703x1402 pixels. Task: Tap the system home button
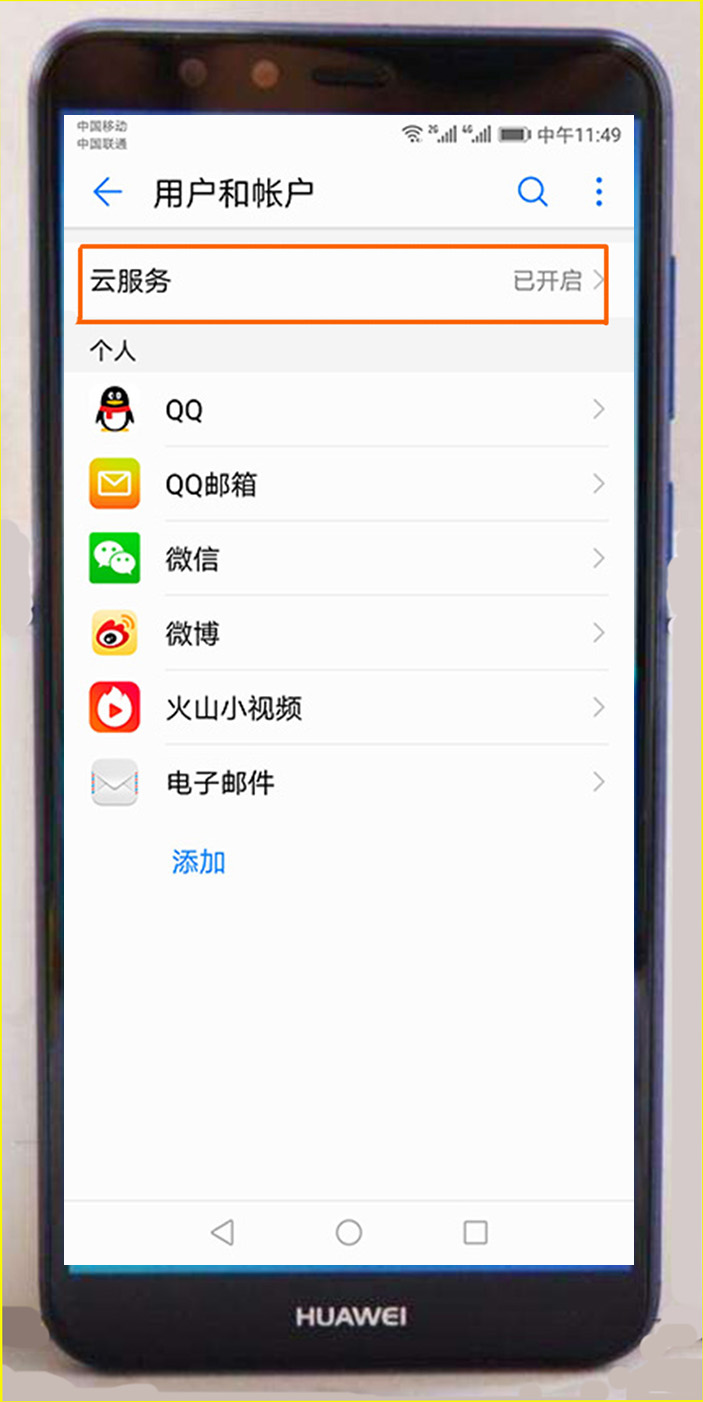click(x=348, y=1232)
